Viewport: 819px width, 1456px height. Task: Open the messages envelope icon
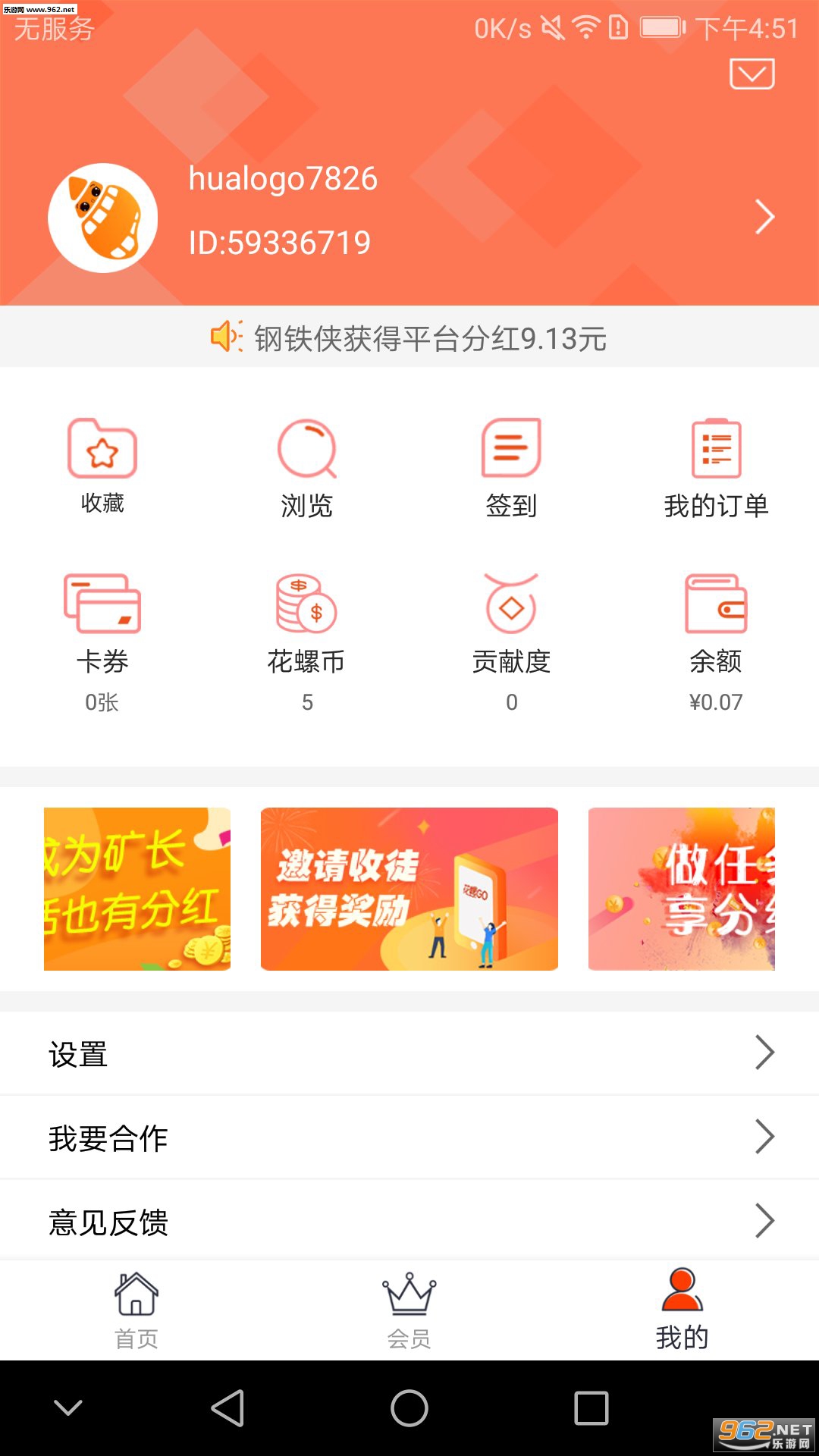pyautogui.click(x=752, y=74)
